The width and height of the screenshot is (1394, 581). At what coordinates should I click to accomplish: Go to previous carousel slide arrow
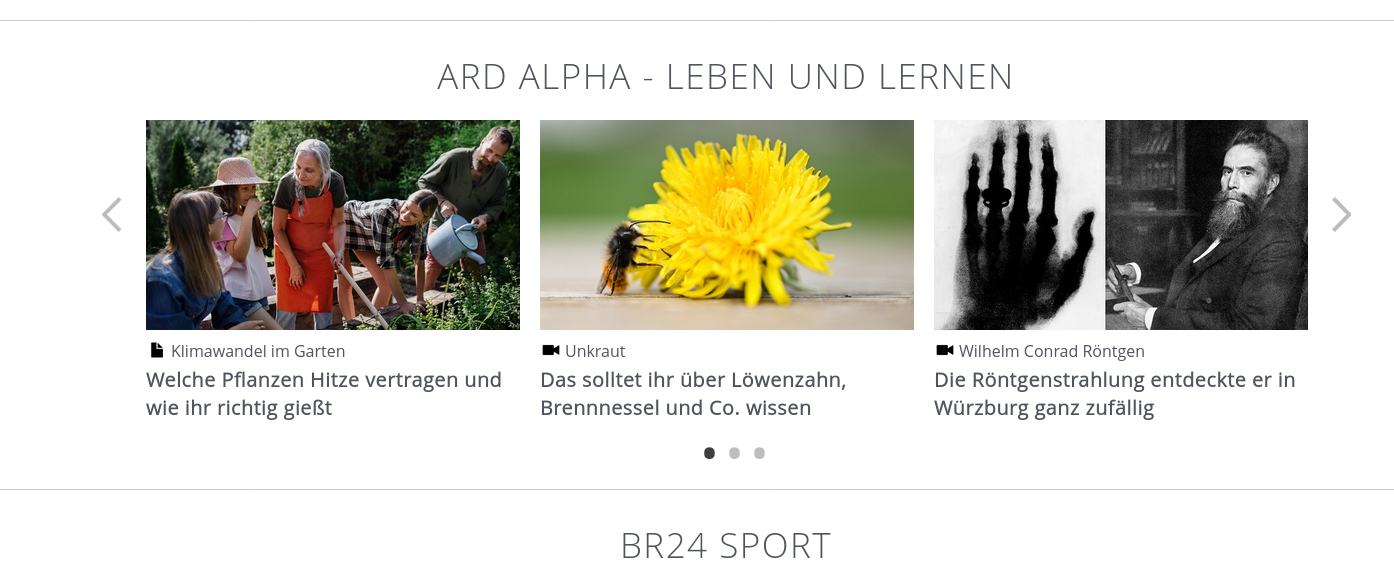click(x=112, y=215)
